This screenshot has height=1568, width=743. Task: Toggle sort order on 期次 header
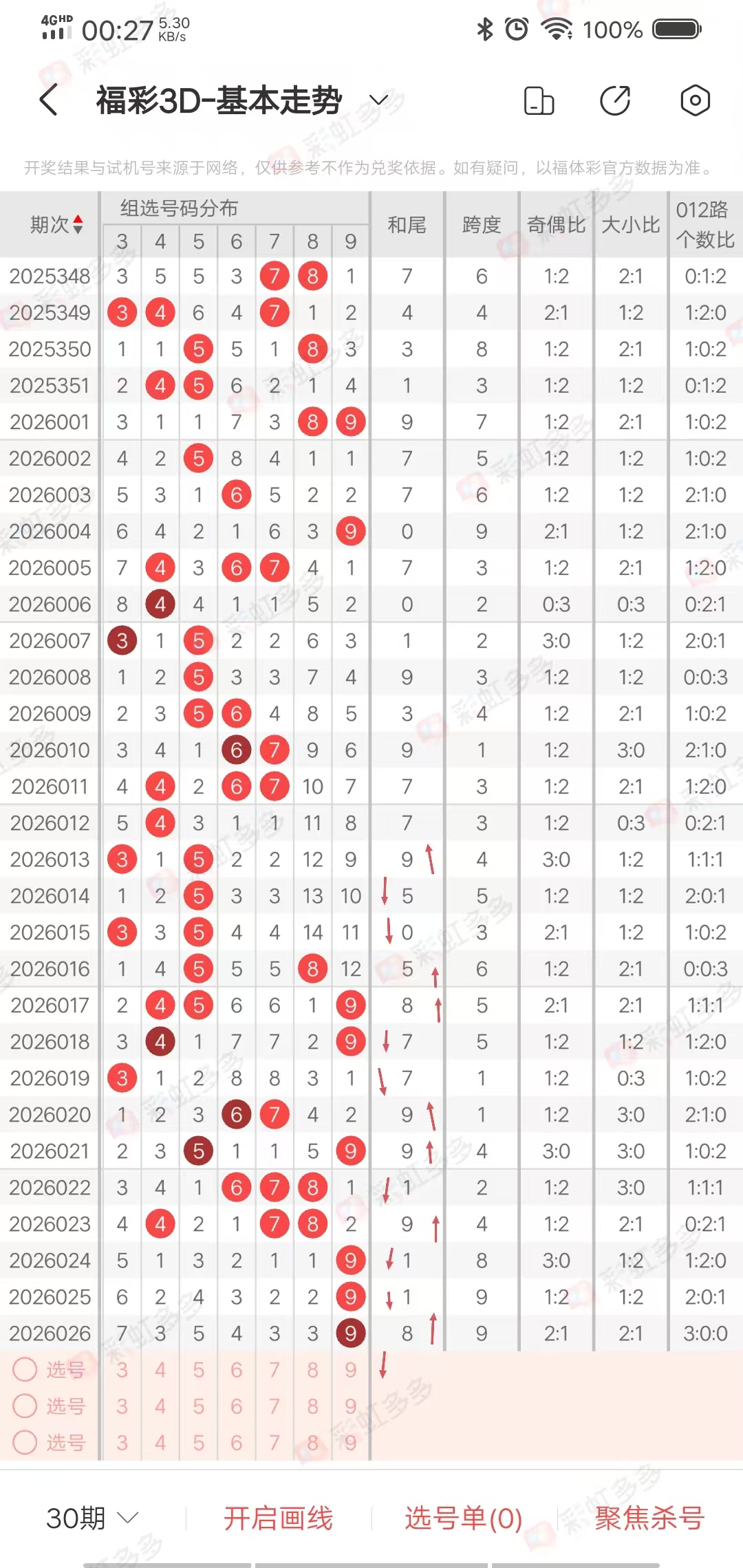tap(56, 224)
